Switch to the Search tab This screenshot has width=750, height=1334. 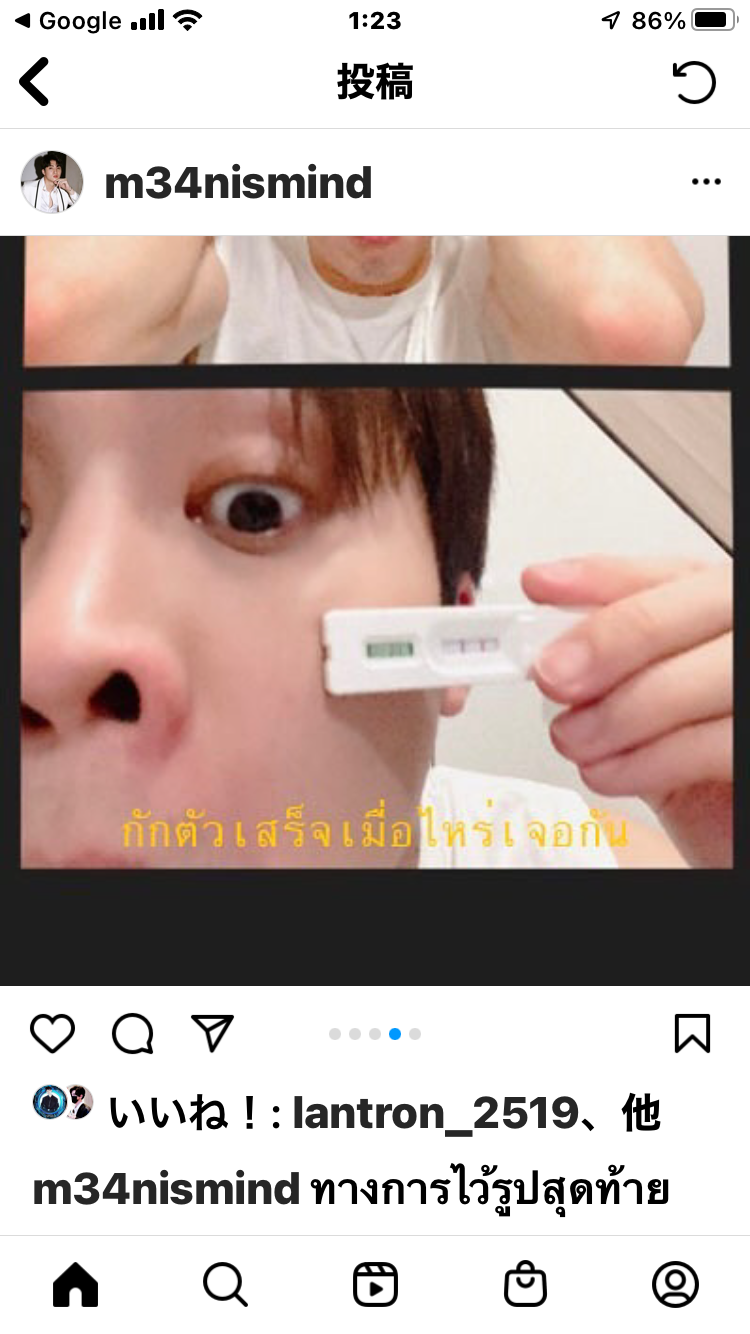tap(225, 1284)
